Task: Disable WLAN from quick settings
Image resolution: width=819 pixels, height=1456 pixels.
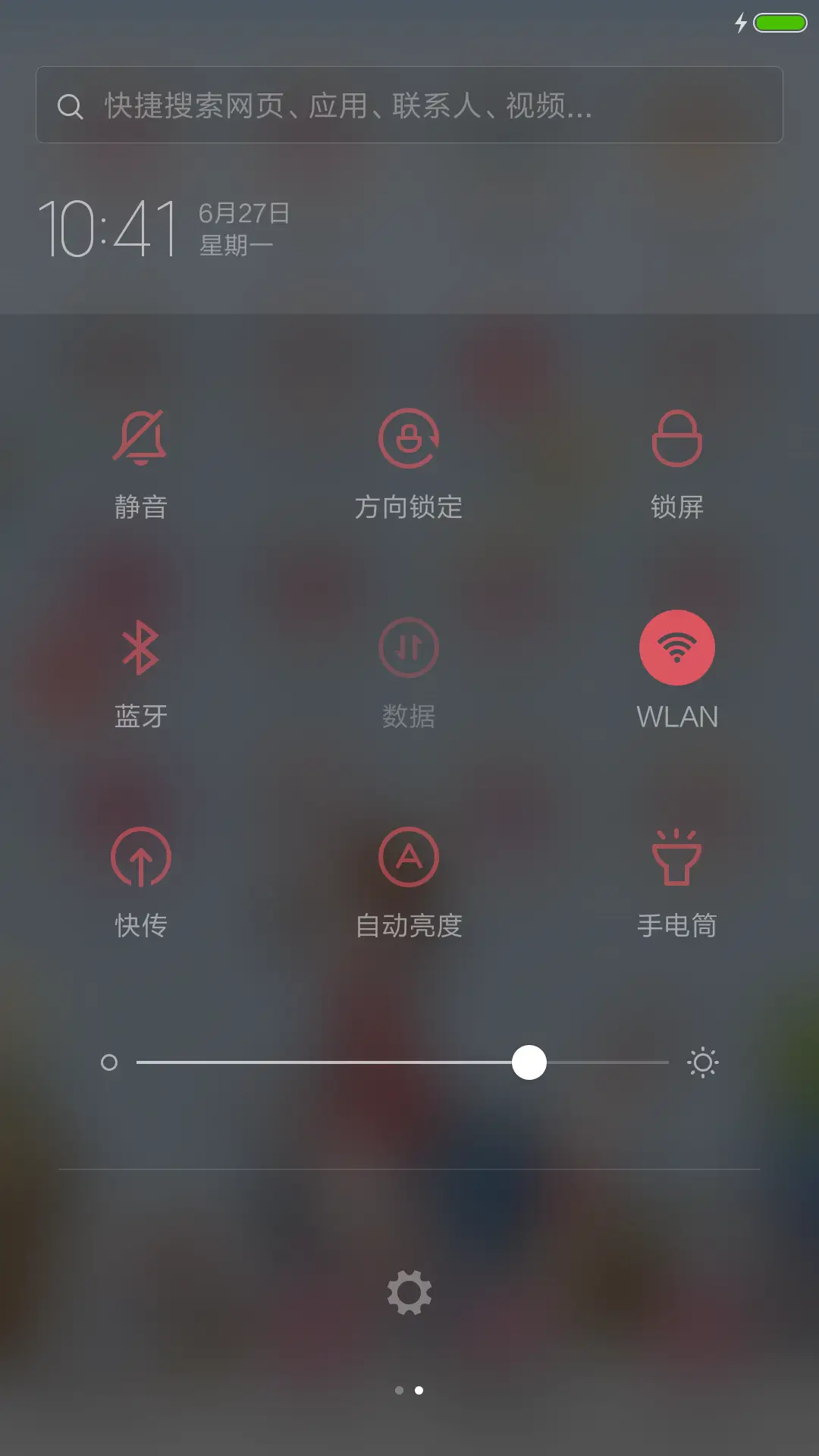Action: point(678,647)
